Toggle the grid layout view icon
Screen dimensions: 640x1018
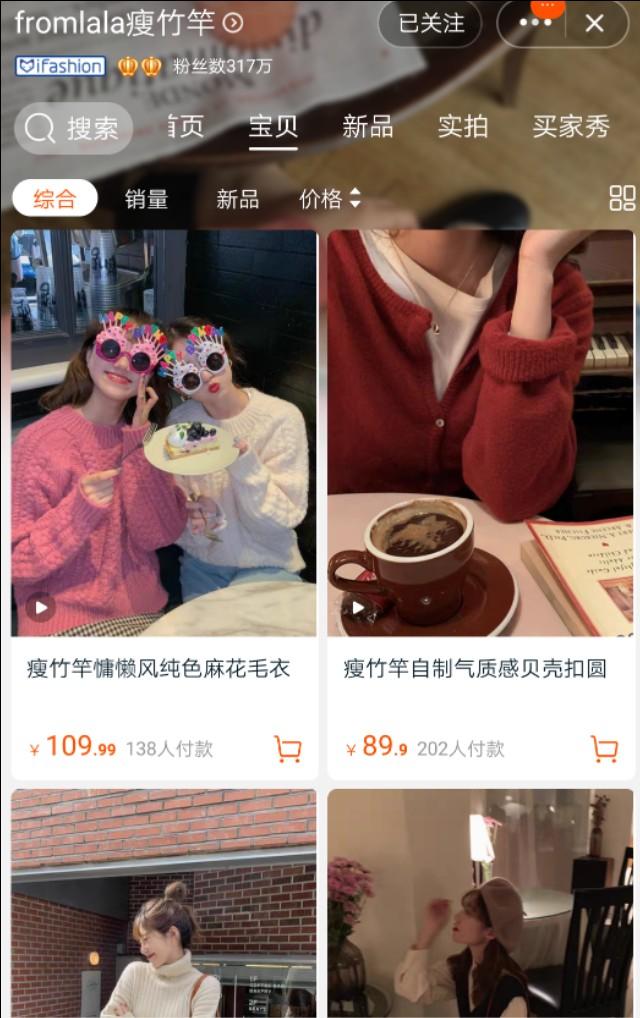(x=622, y=198)
